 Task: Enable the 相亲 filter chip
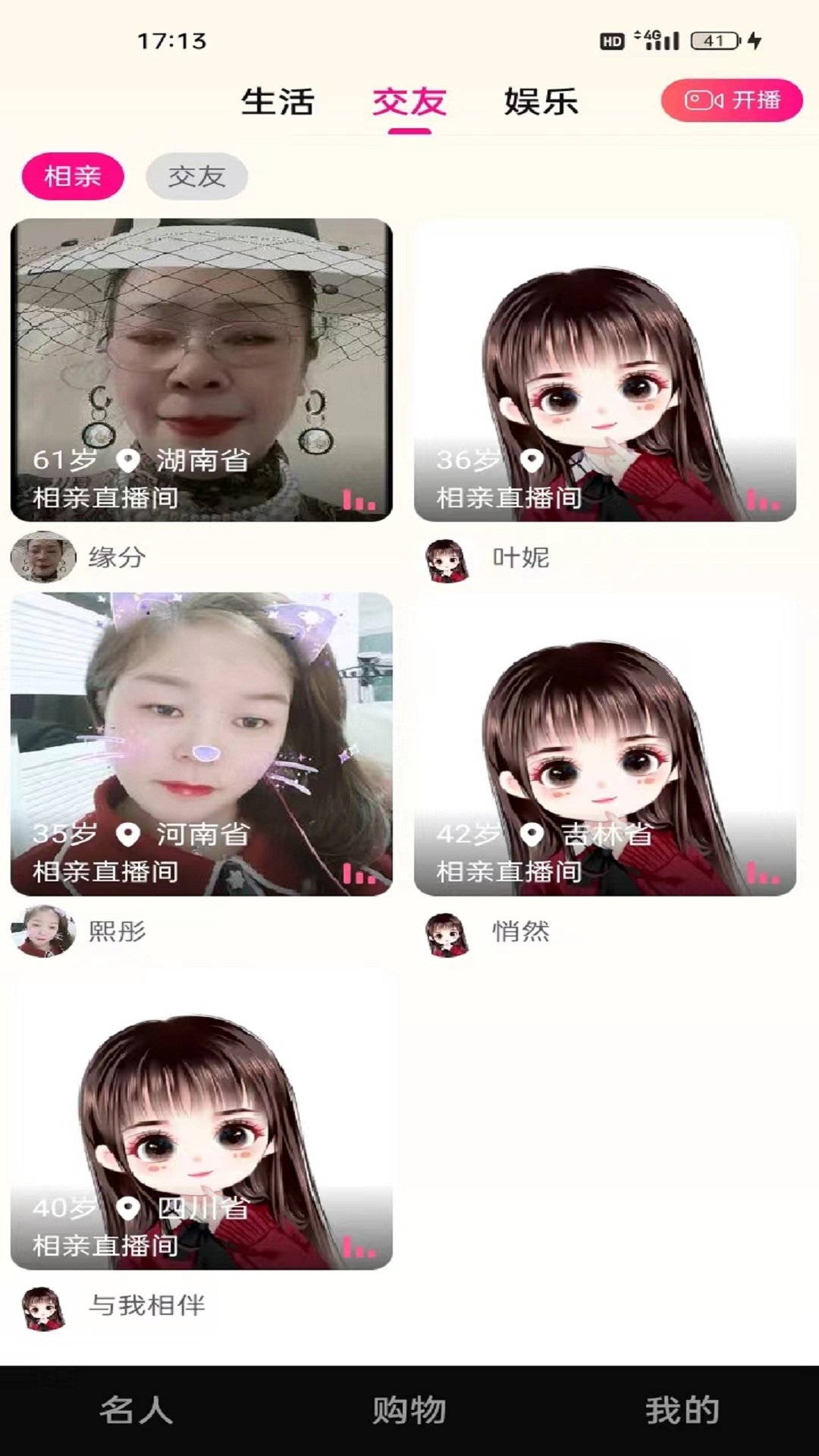pyautogui.click(x=72, y=175)
